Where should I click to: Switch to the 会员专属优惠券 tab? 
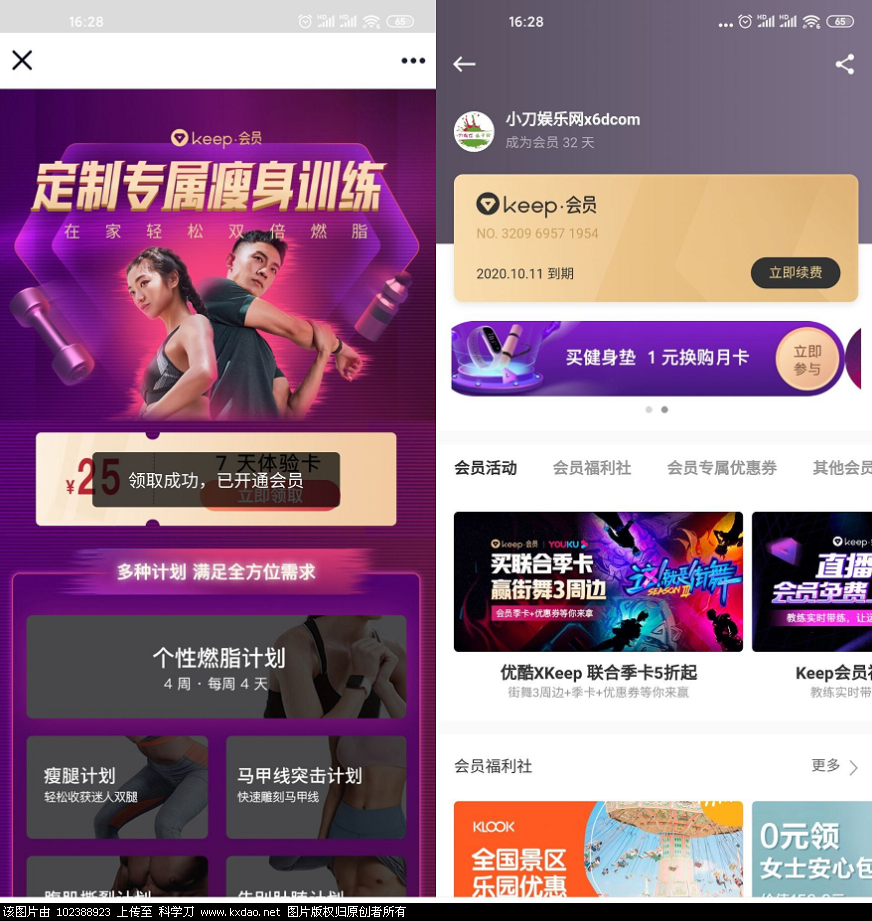(721, 468)
